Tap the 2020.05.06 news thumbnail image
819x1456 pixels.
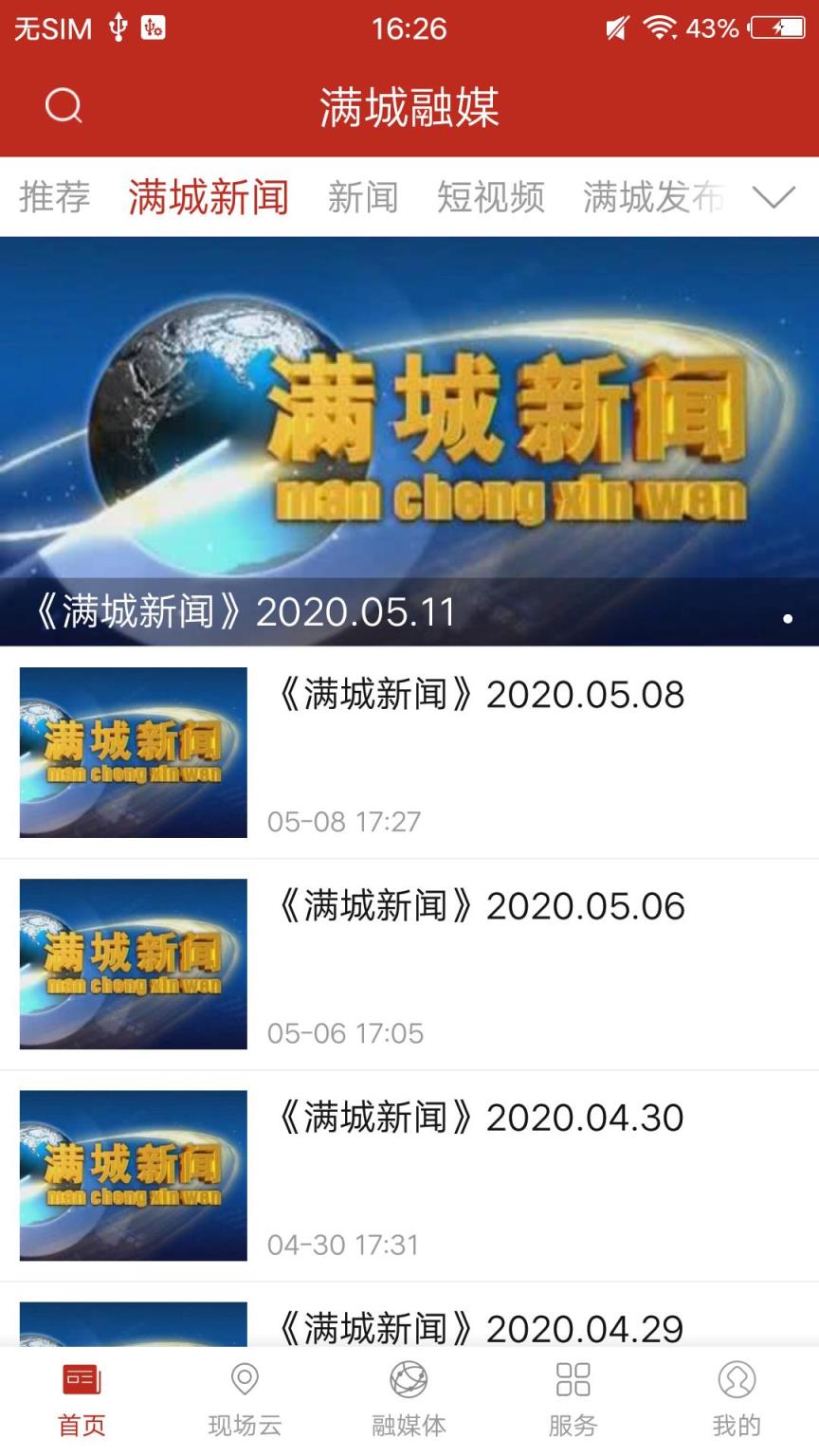pyautogui.click(x=132, y=964)
